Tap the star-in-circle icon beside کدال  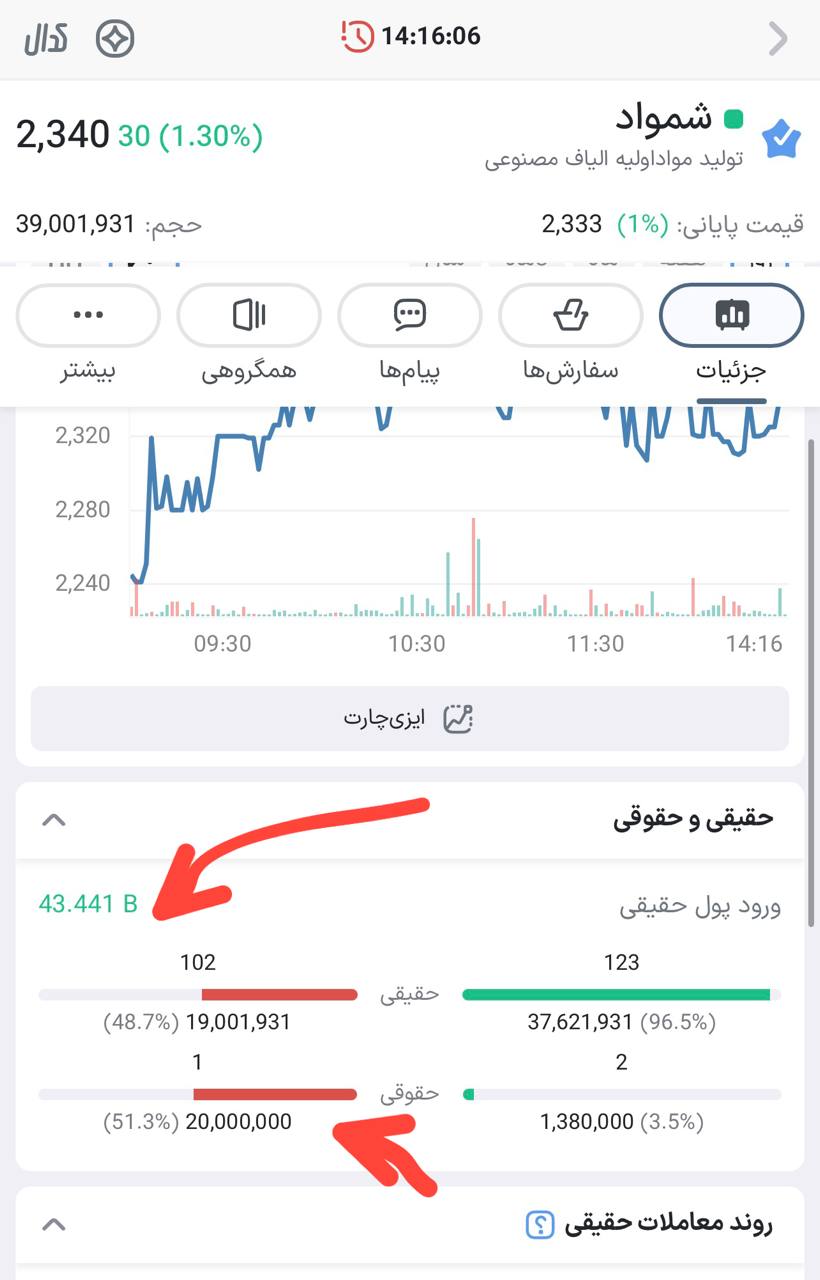pyautogui.click(x=115, y=39)
